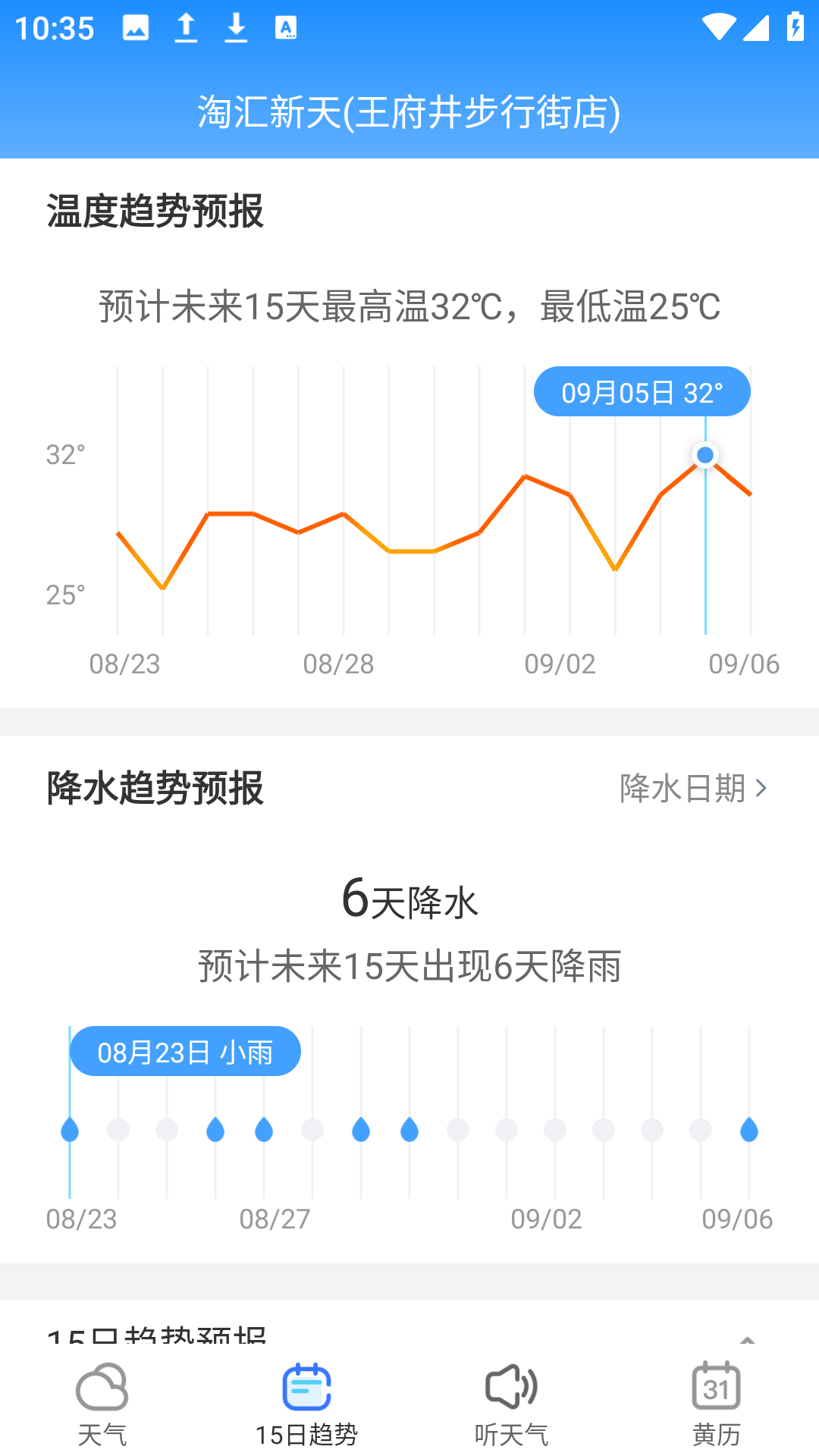Open the 09月05日 32° tooltip bubble

[x=642, y=391]
